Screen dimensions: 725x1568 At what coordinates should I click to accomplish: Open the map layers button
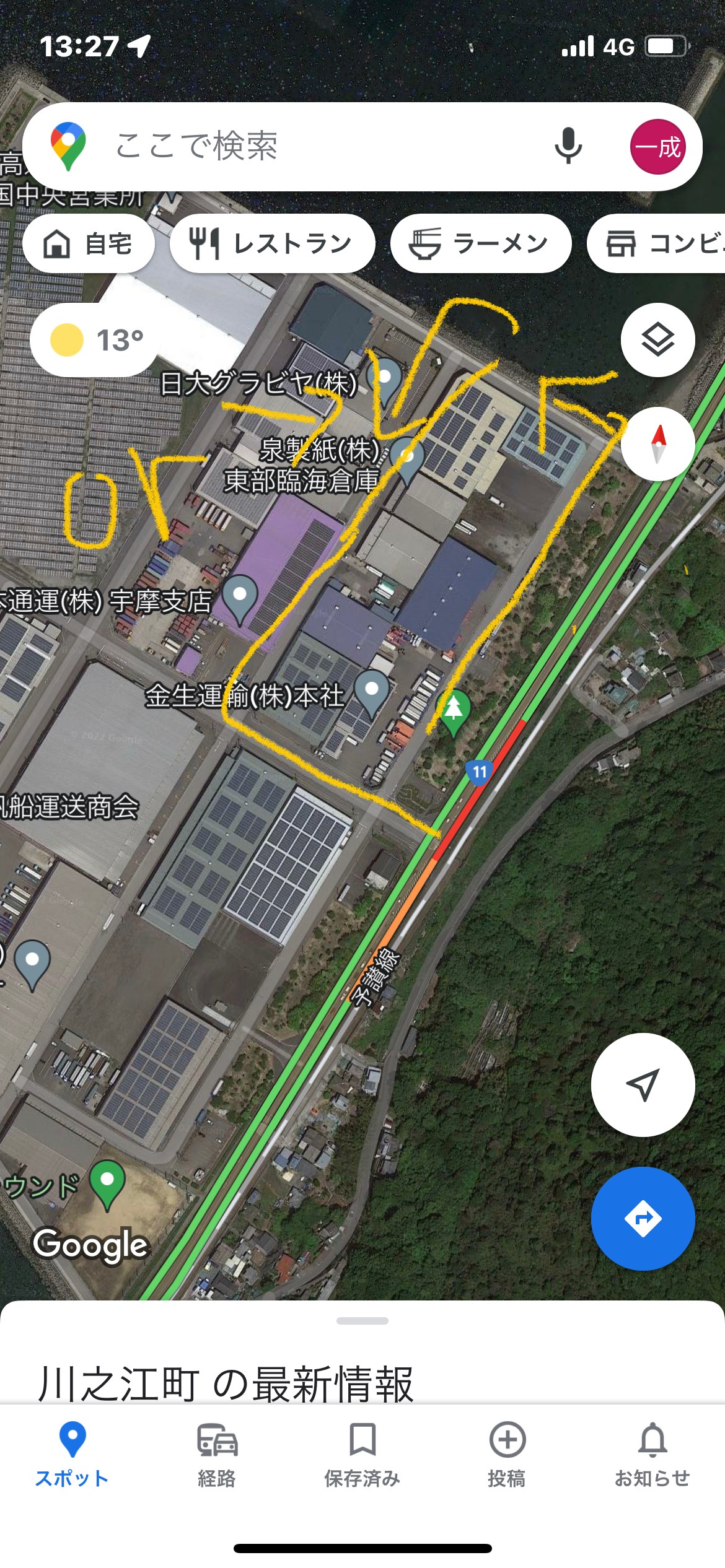click(657, 340)
